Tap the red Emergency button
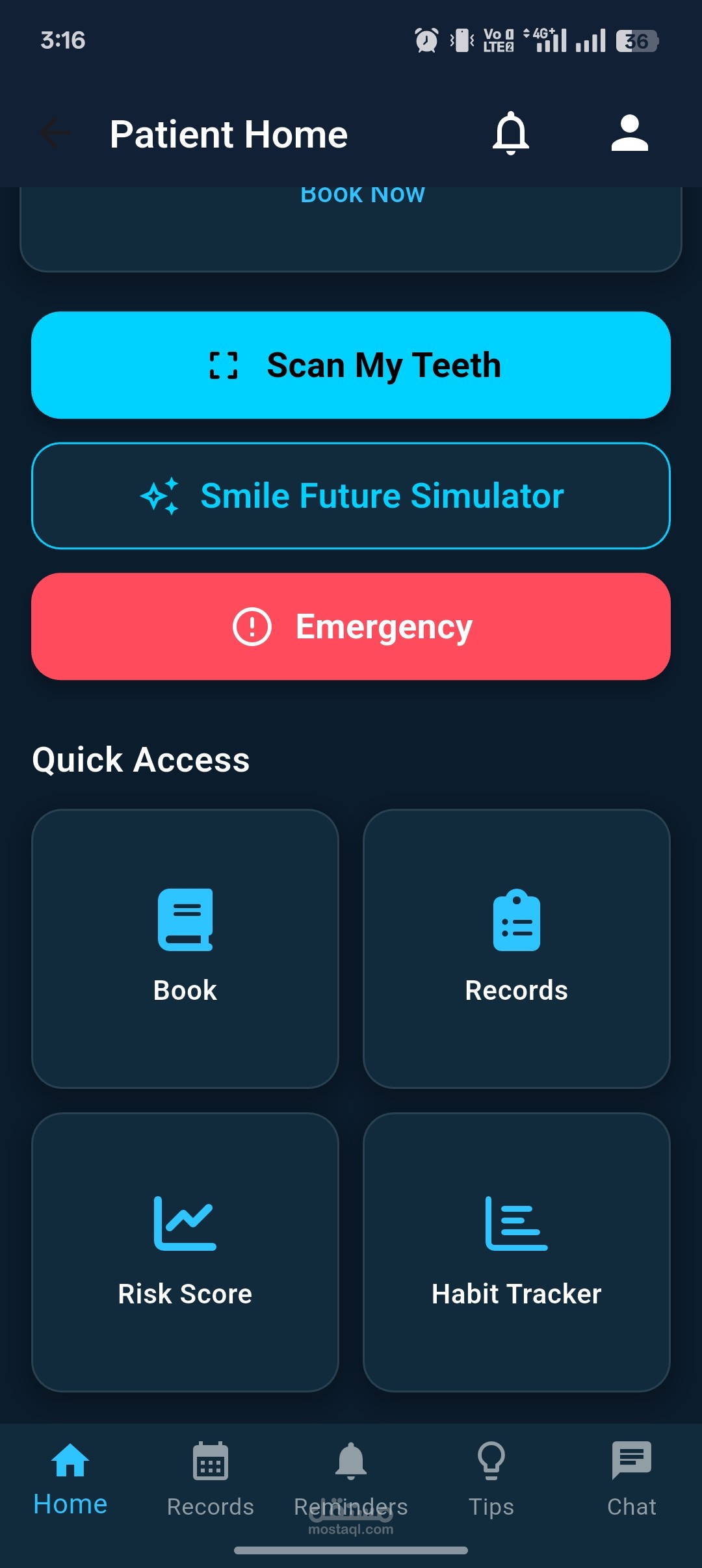702x1568 pixels. (351, 627)
